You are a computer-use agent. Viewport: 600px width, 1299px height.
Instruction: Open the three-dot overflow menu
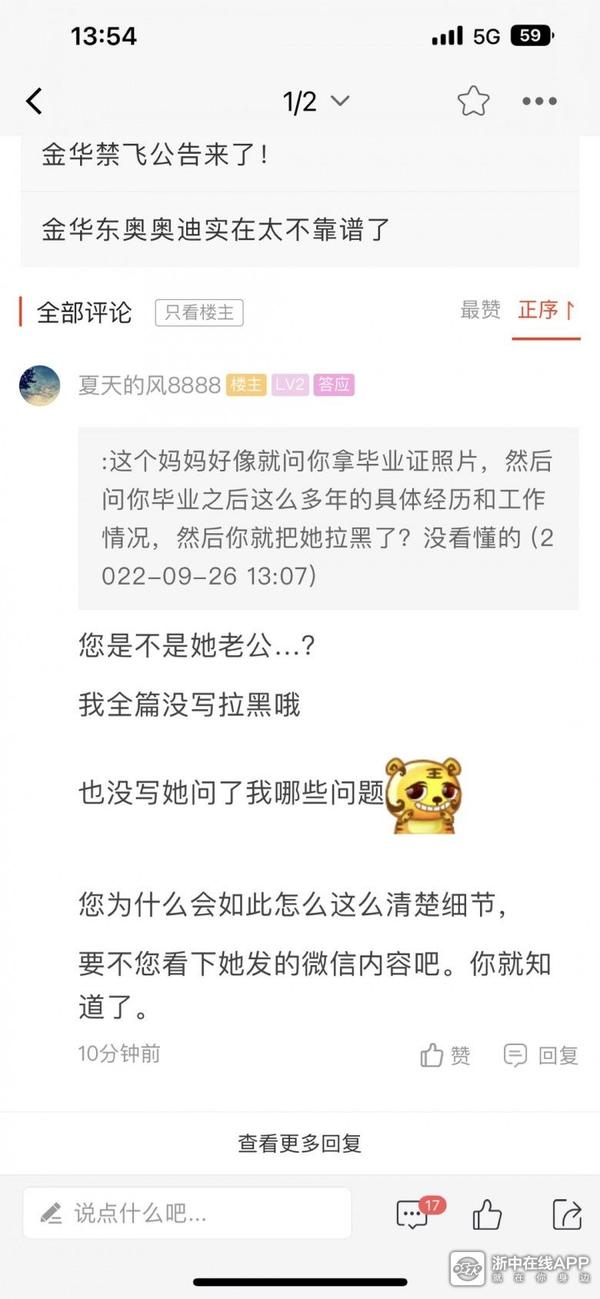pyautogui.click(x=539, y=101)
